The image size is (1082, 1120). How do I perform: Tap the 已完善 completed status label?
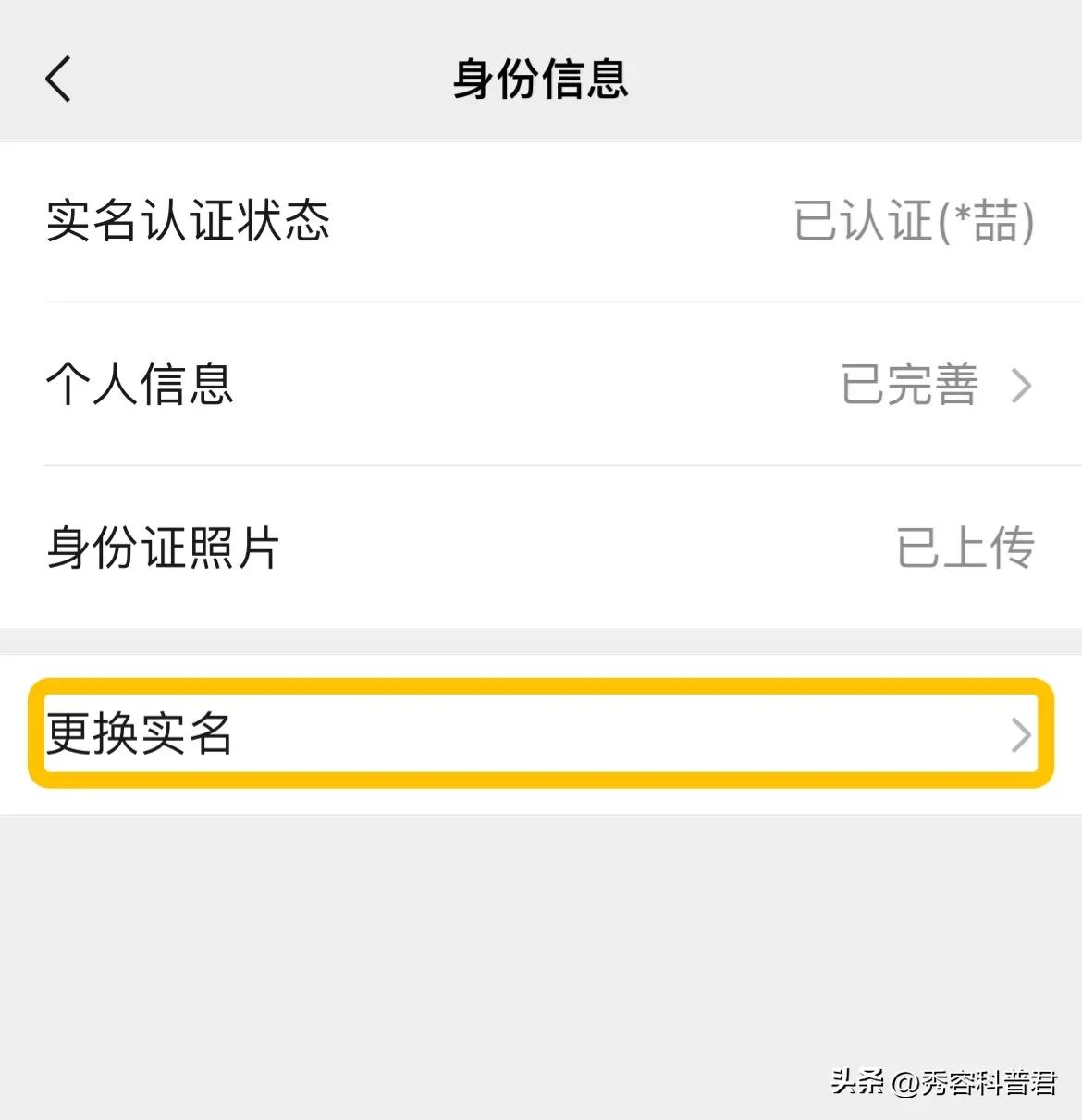click(909, 384)
